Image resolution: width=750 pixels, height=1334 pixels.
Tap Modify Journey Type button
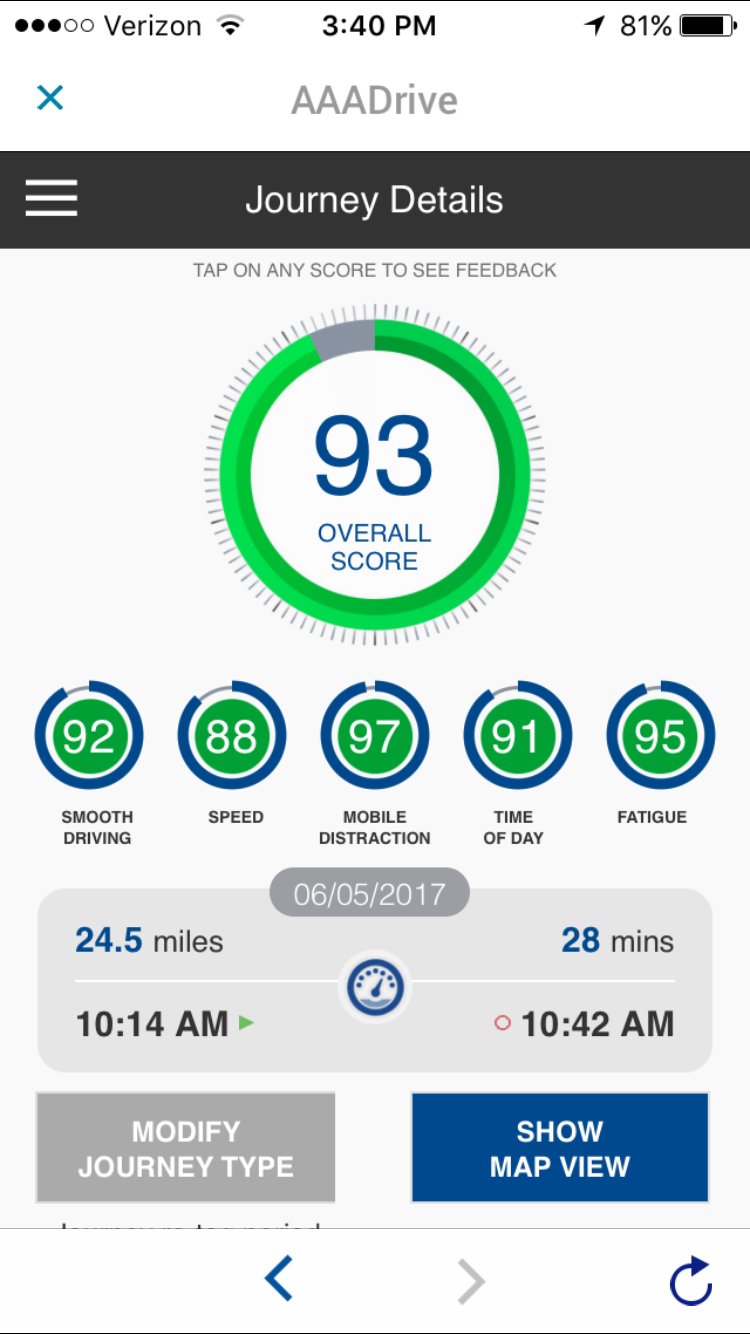click(x=186, y=1148)
